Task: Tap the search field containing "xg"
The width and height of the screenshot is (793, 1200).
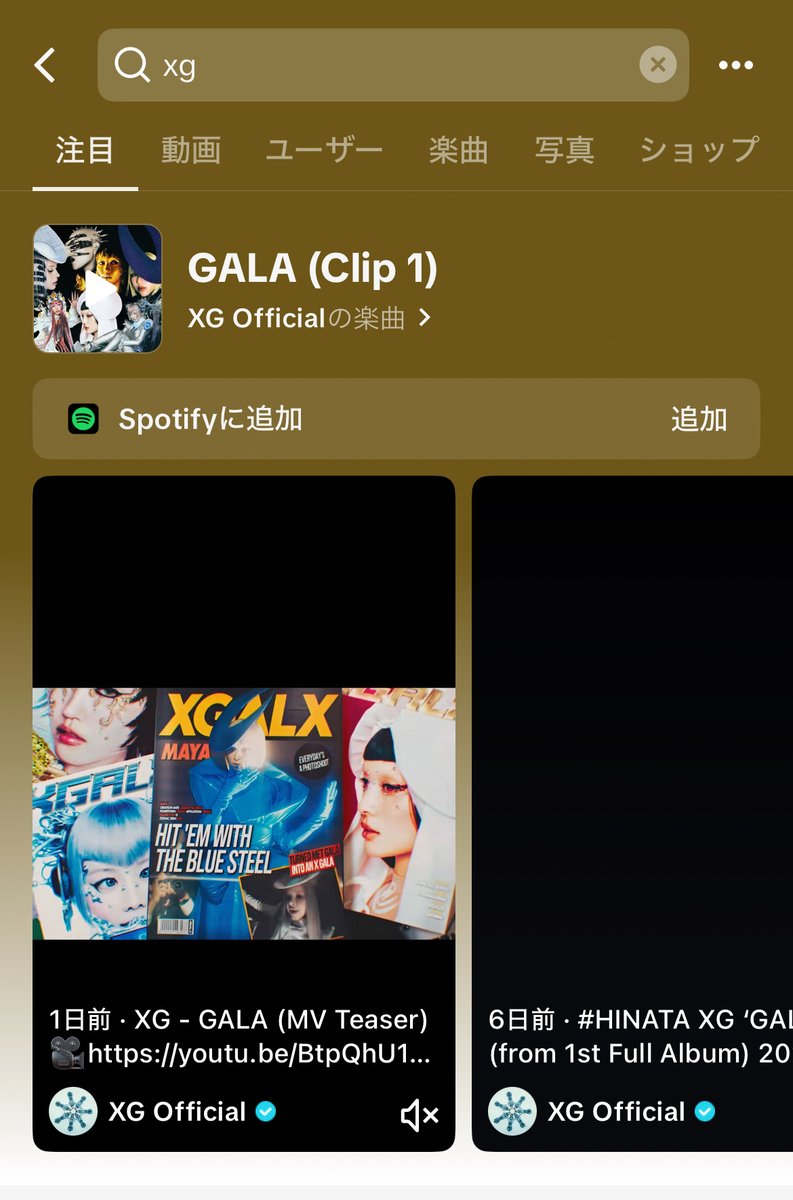Action: pyautogui.click(x=380, y=66)
